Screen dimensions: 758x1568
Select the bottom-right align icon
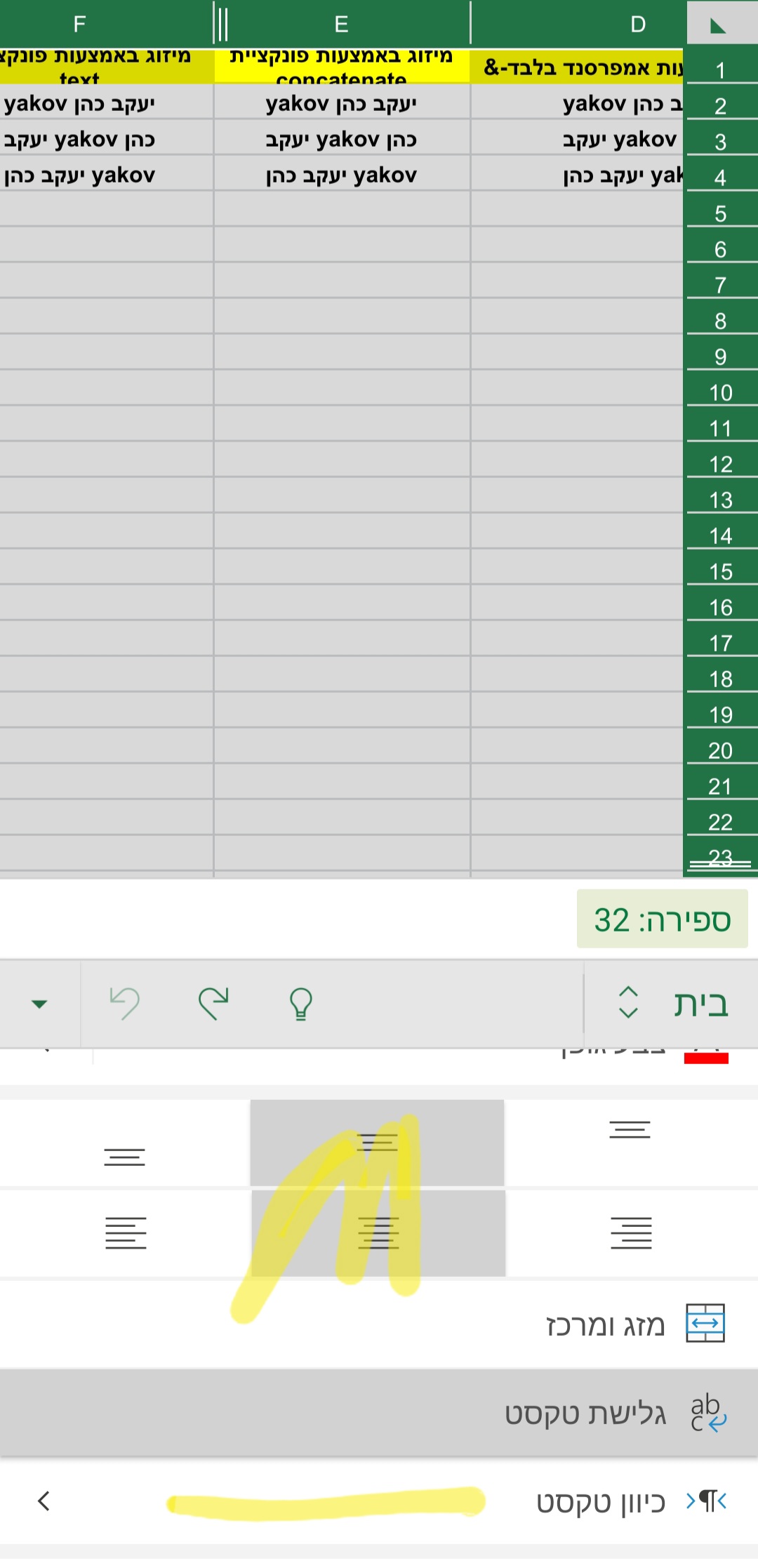pos(630,1233)
